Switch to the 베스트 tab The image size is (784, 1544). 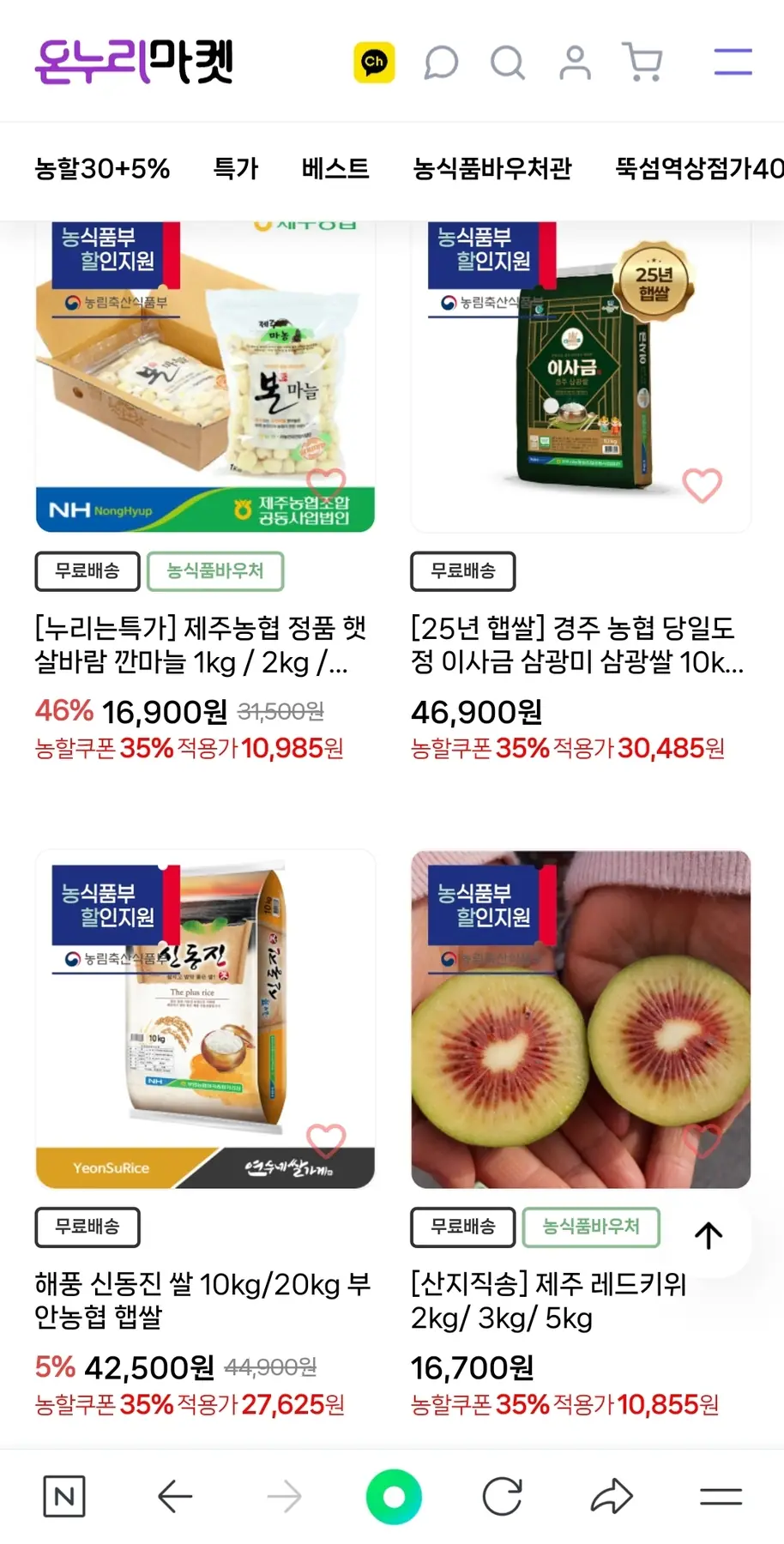(335, 168)
